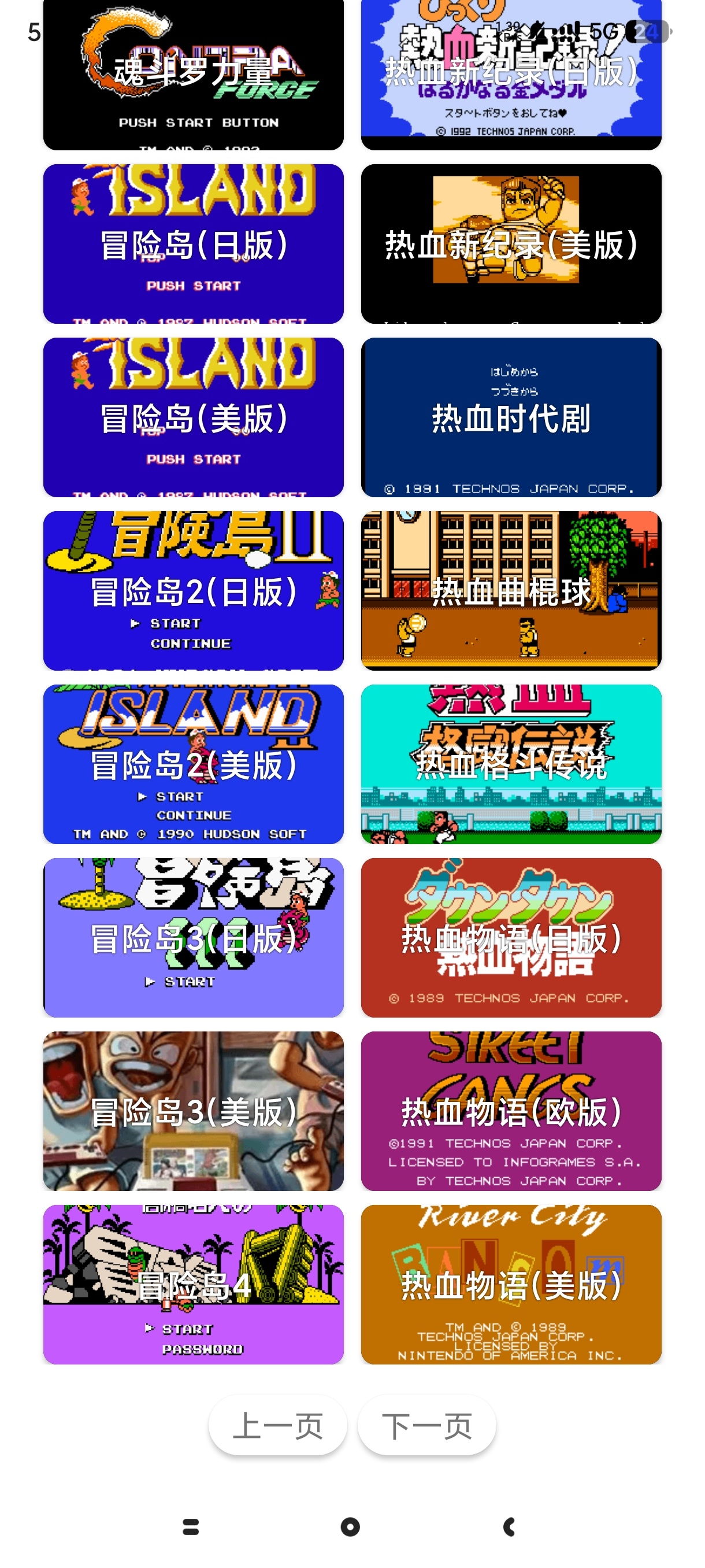Play 热血物语(美版)
This screenshot has width=705, height=1568.
510,1284
